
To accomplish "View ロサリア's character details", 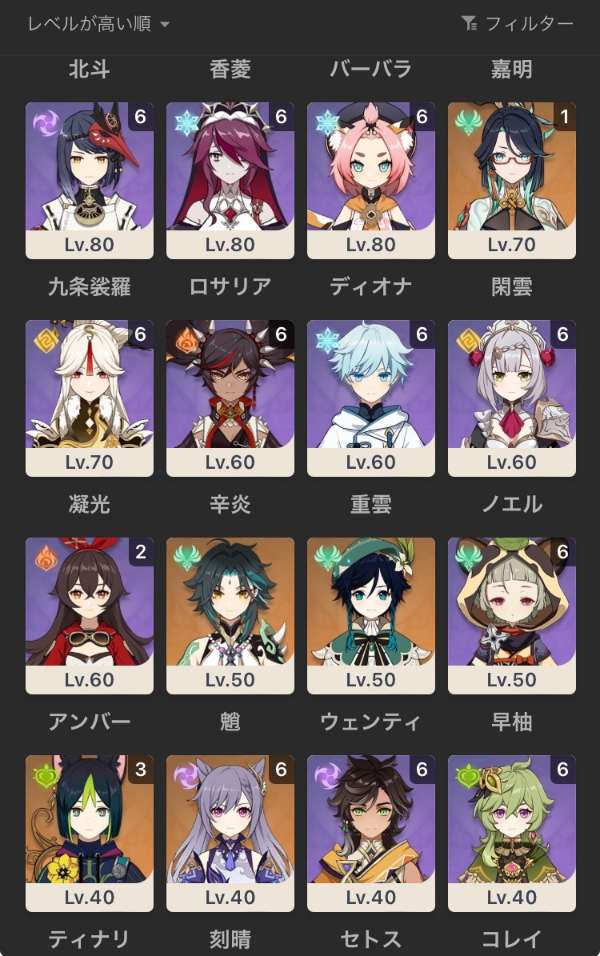I will pyautogui.click(x=230, y=180).
